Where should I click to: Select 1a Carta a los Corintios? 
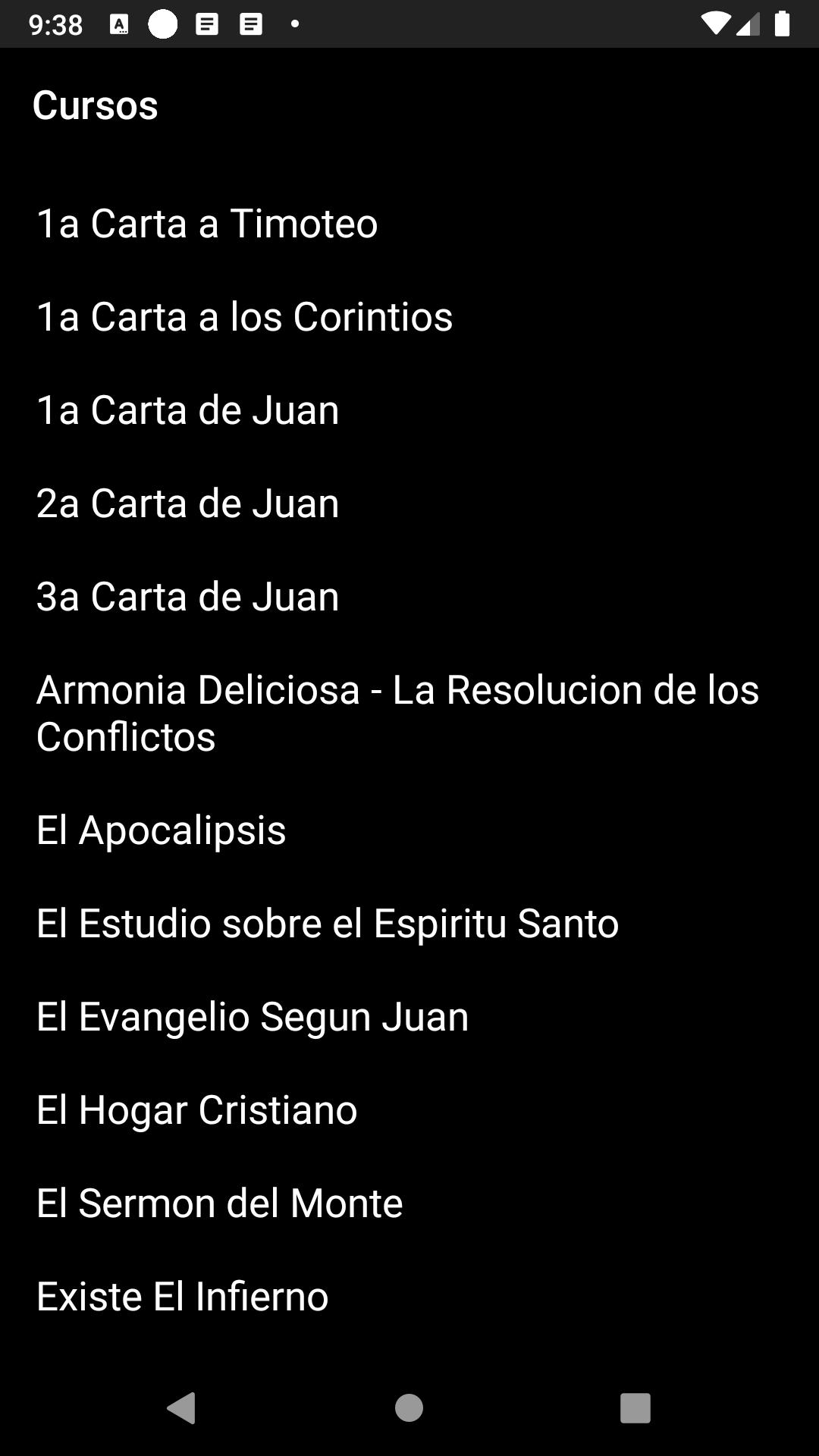(x=244, y=317)
